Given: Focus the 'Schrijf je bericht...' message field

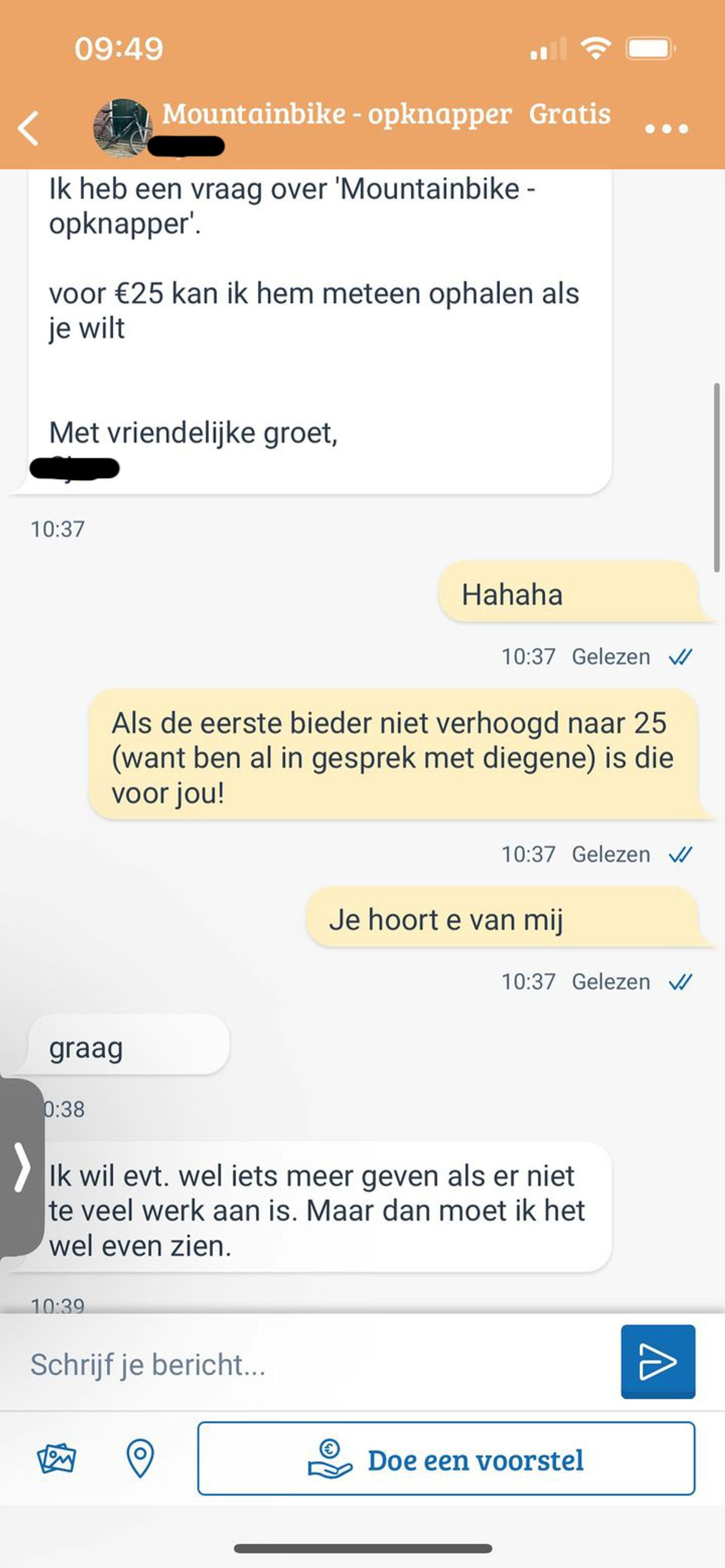Looking at the screenshot, I should tap(317, 1364).
